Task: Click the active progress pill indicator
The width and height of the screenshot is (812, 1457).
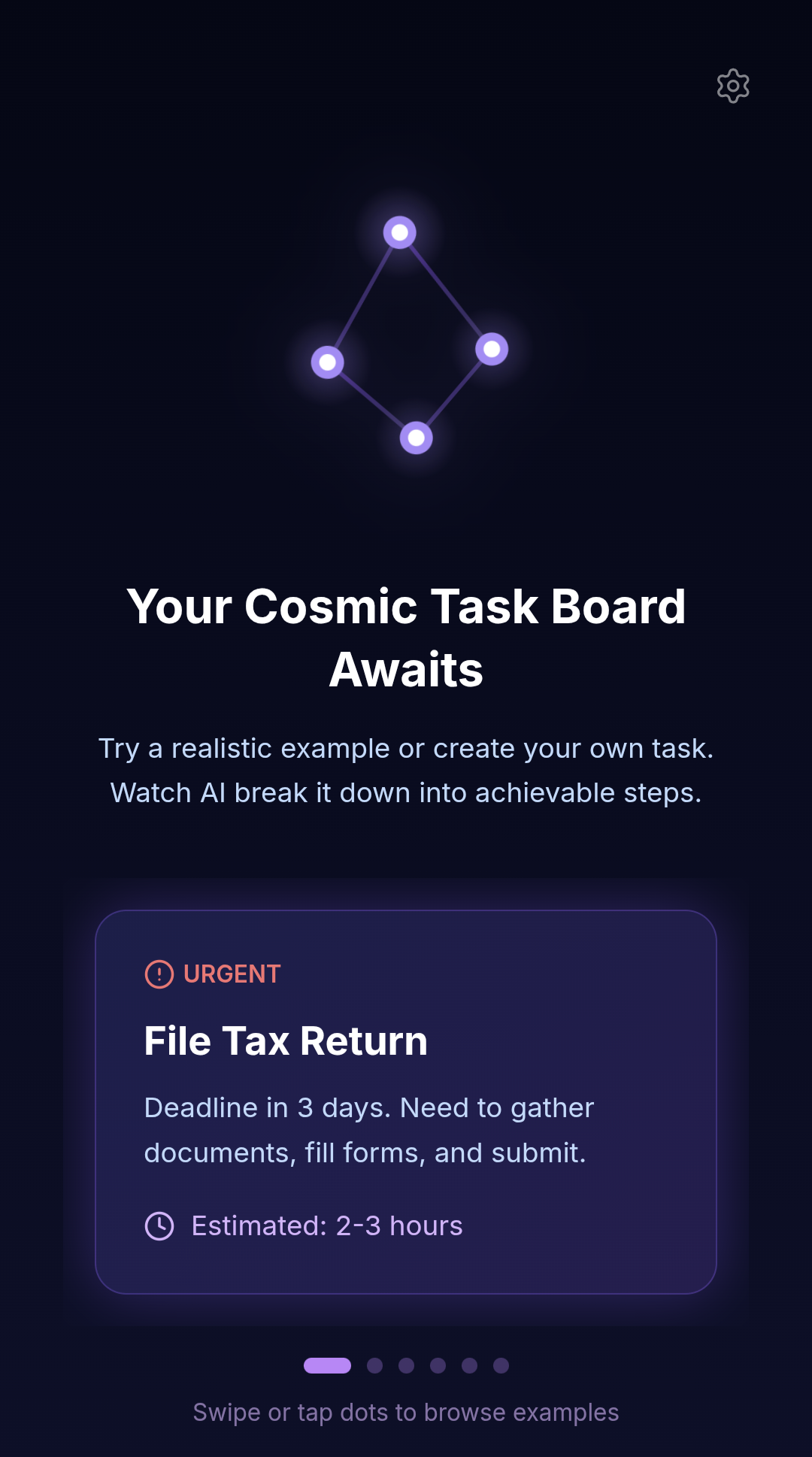Action: pos(329,1367)
